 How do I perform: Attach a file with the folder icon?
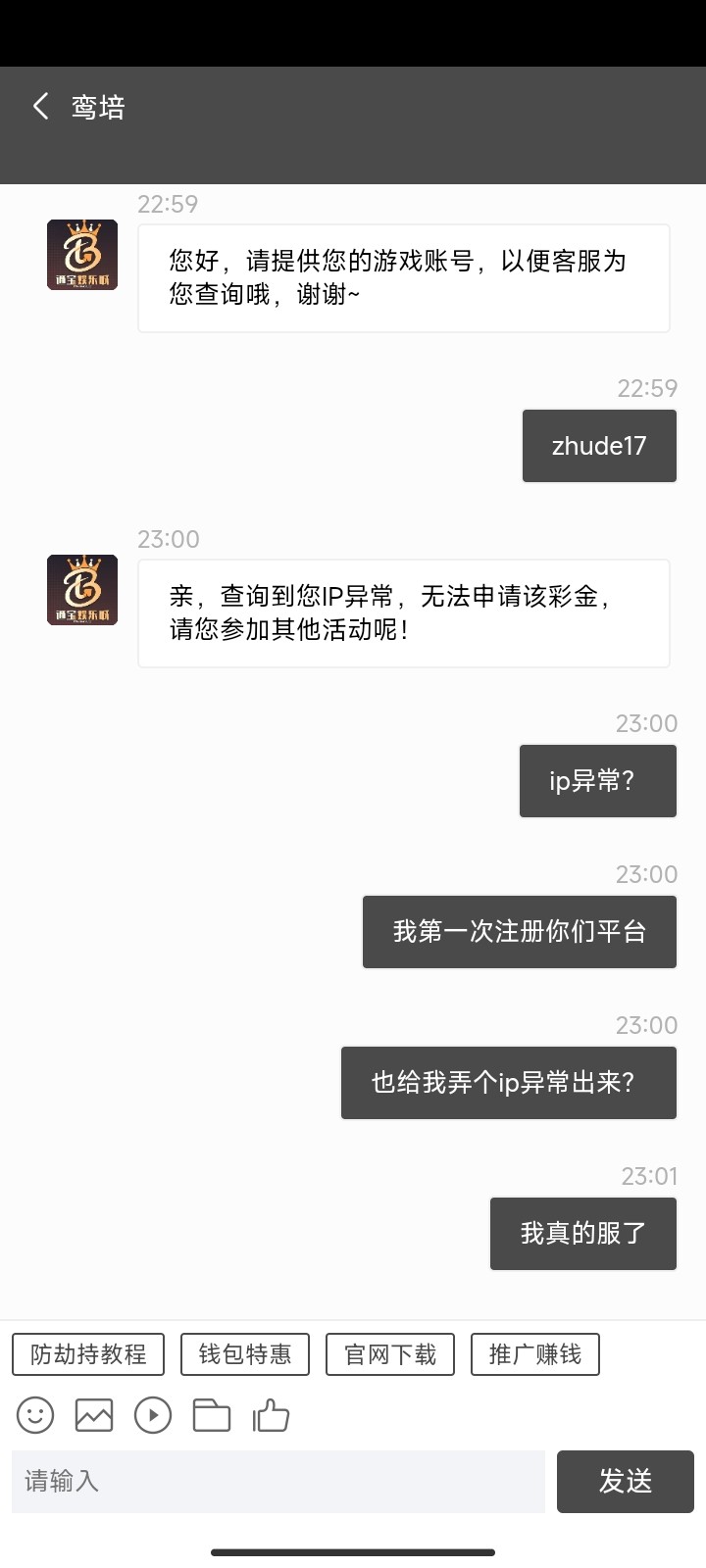click(x=212, y=1415)
